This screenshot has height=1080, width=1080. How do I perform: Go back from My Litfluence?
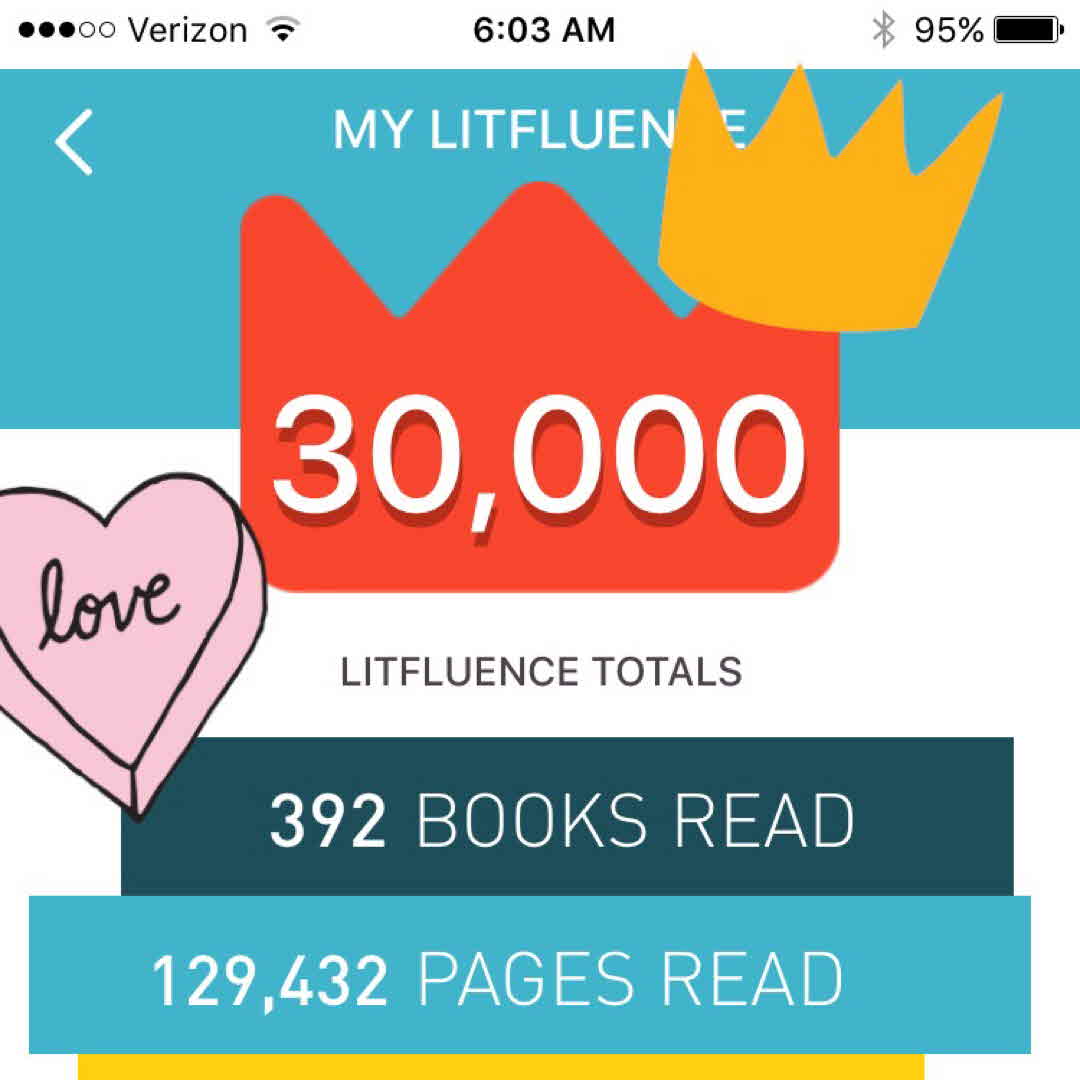[x=74, y=142]
